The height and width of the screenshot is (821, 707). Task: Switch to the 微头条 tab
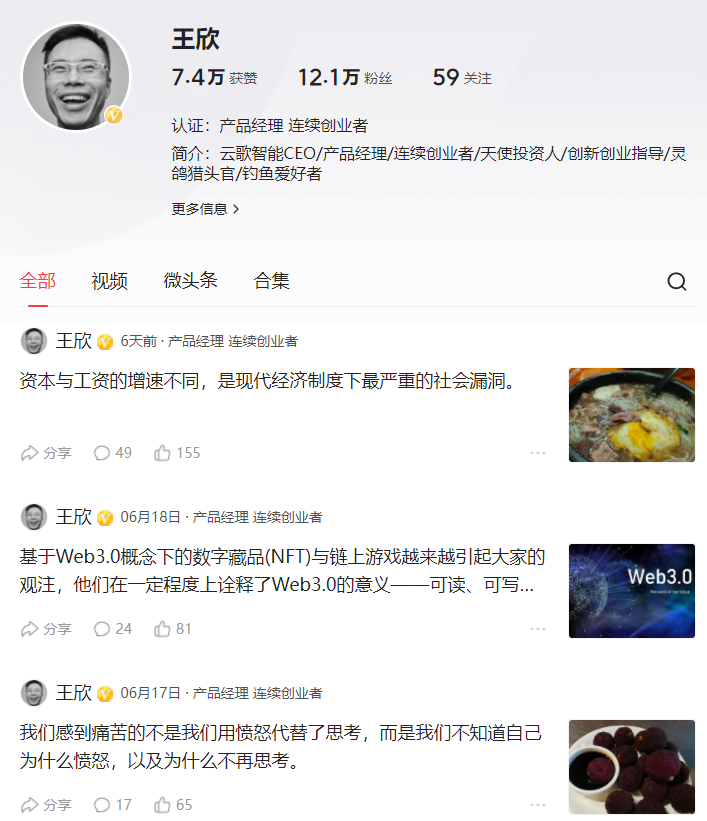190,281
